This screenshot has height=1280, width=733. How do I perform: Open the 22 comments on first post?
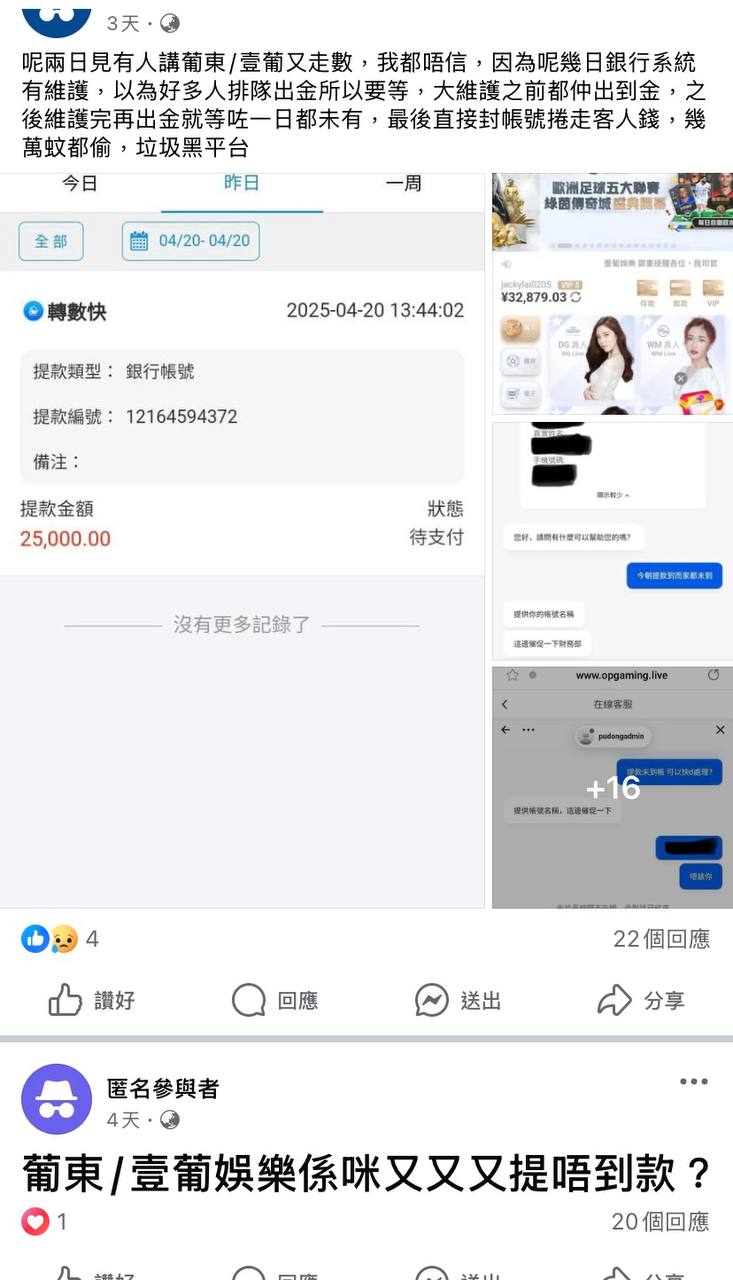coord(661,939)
